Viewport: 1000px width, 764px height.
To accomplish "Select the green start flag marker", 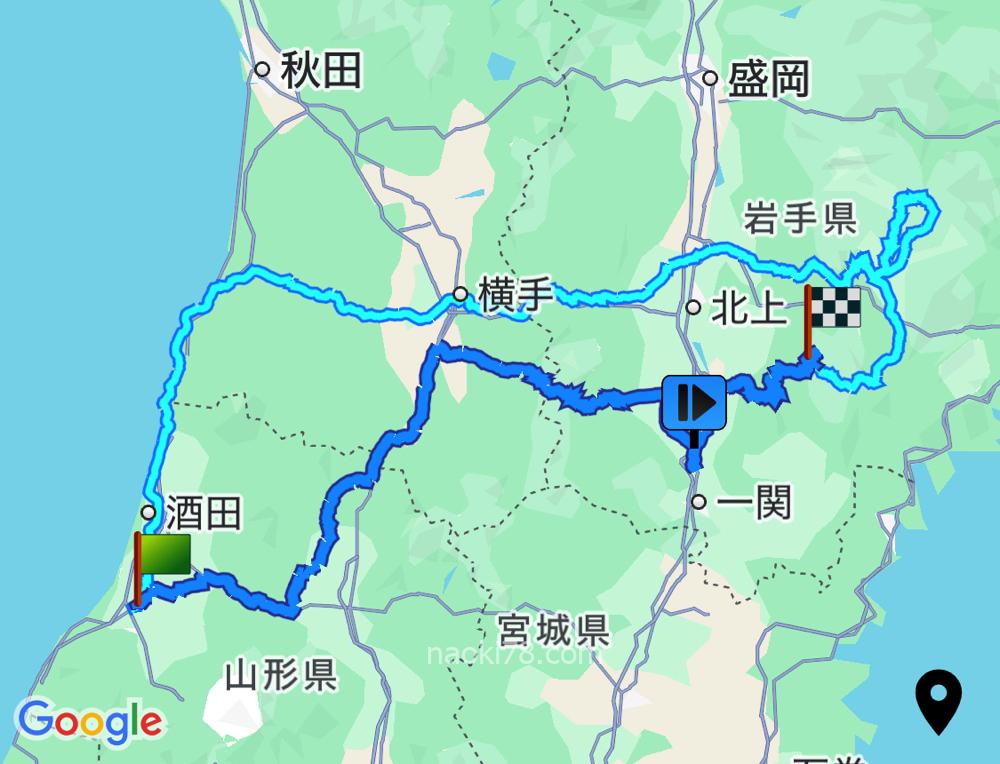I will point(162,556).
